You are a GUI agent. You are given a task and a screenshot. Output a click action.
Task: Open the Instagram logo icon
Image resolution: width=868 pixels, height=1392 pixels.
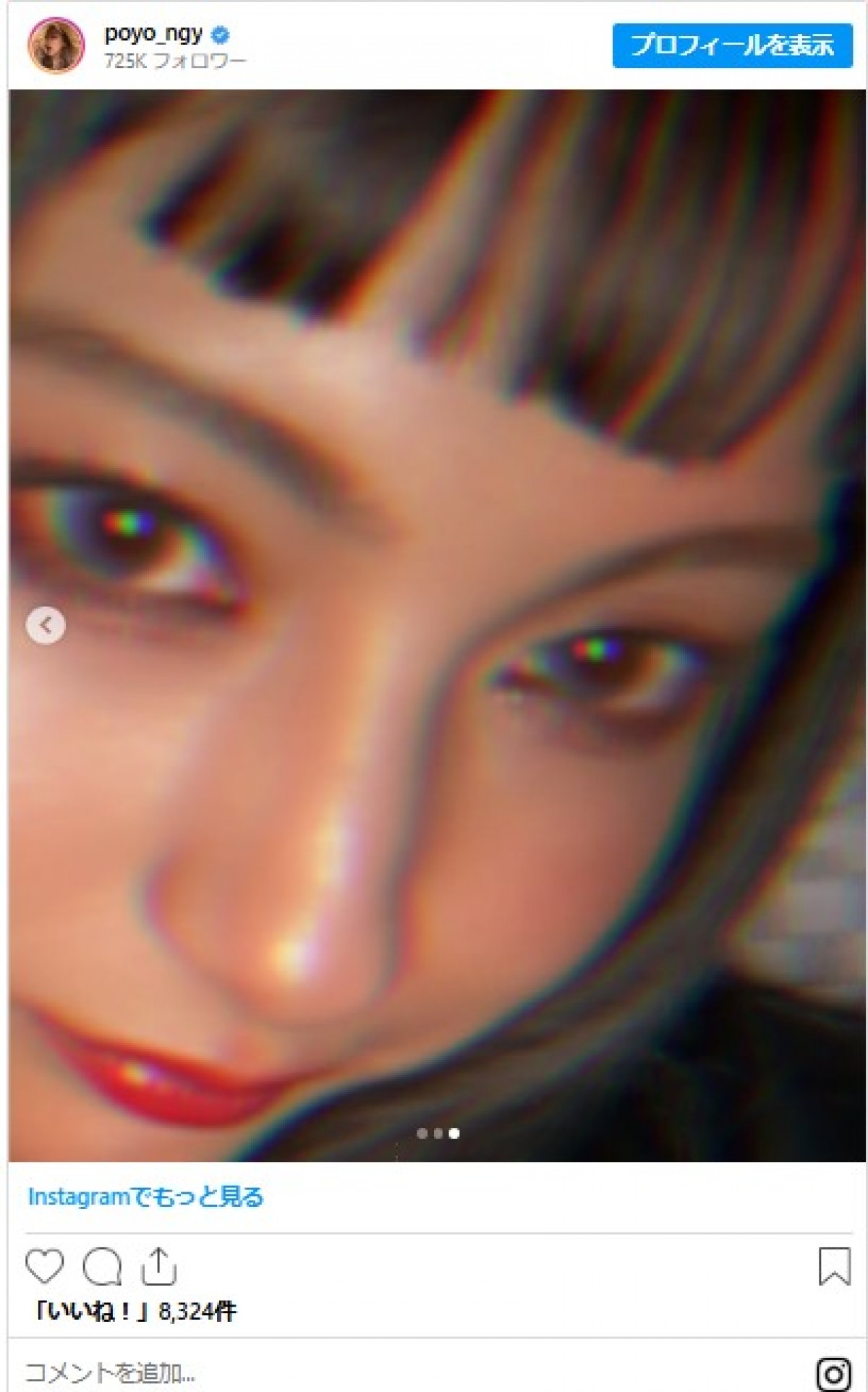pyautogui.click(x=833, y=1373)
